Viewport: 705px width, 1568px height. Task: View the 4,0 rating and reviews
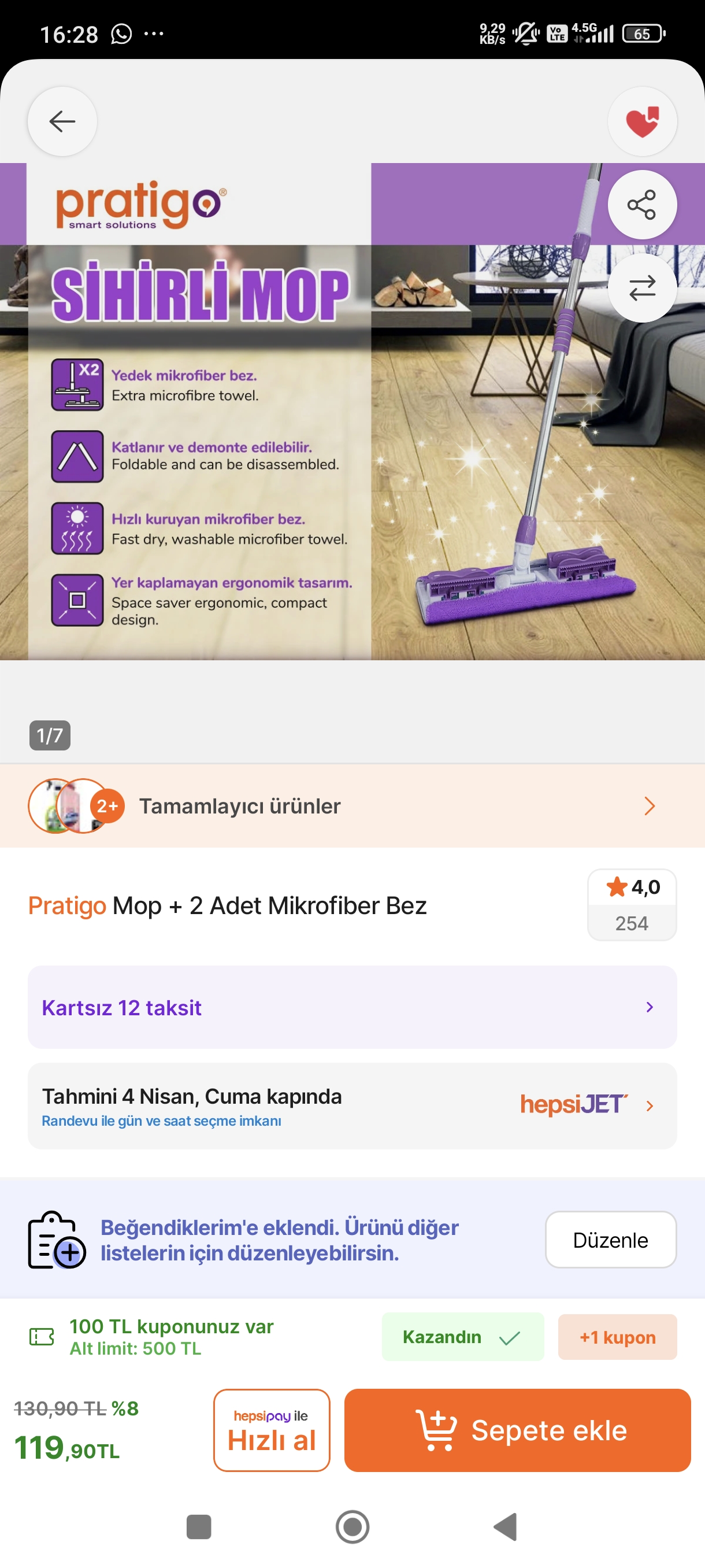coord(632,904)
